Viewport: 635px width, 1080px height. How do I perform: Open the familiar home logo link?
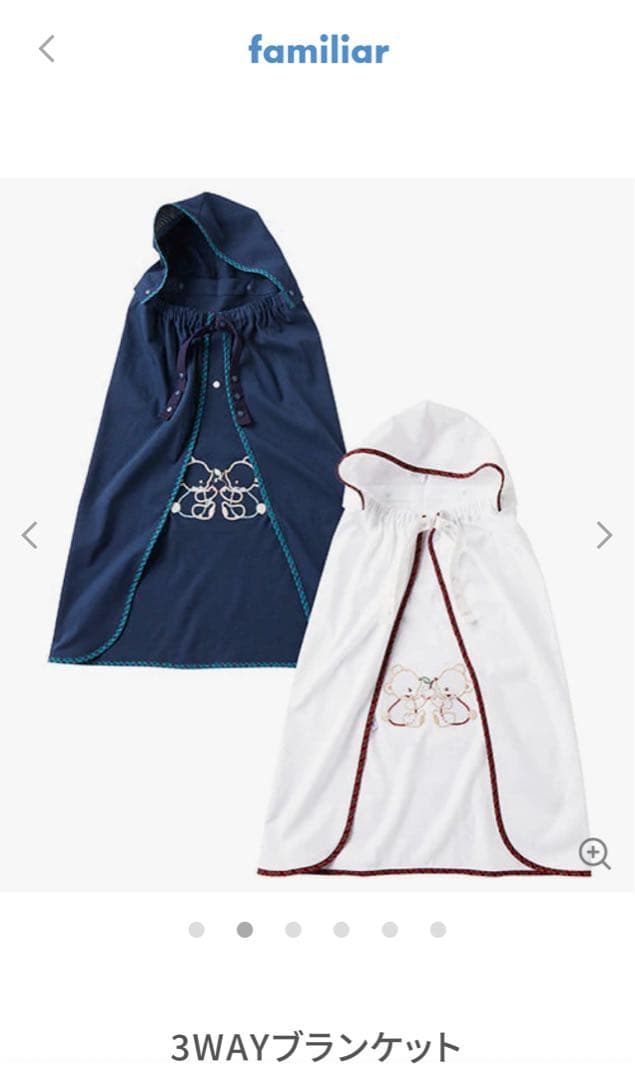click(x=319, y=49)
